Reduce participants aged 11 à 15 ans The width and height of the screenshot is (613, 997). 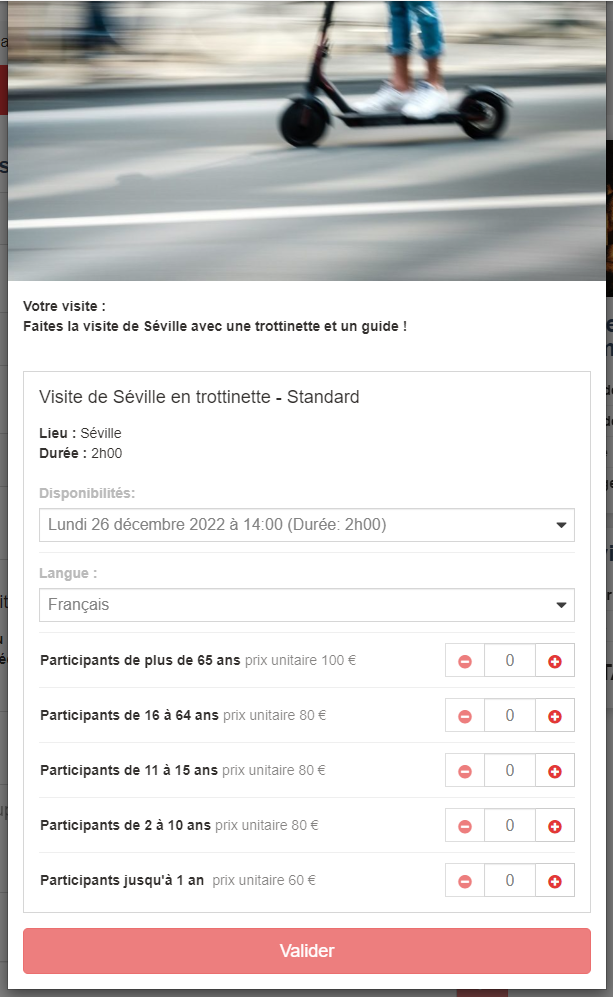click(x=465, y=771)
